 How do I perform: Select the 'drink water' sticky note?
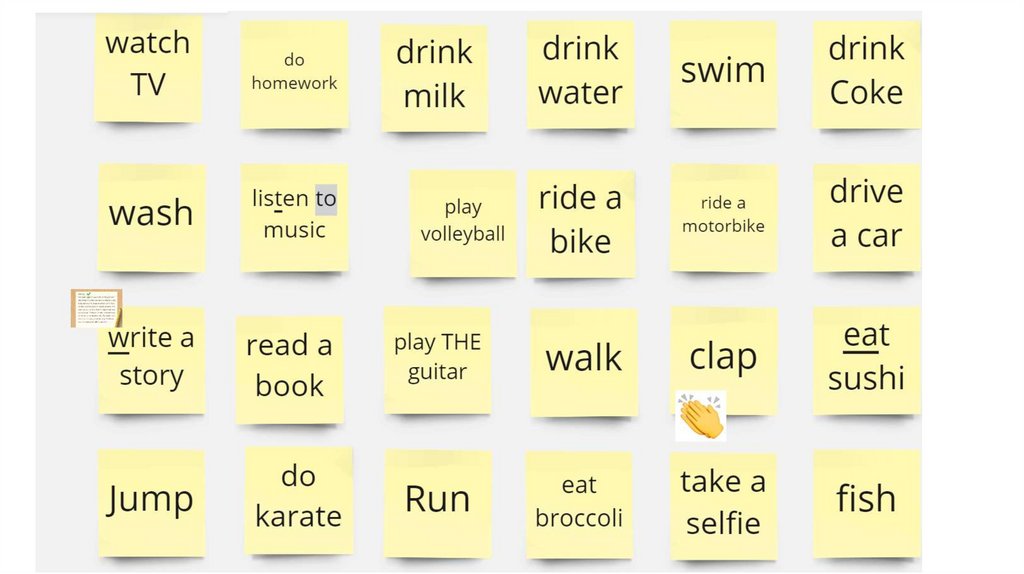click(x=580, y=74)
